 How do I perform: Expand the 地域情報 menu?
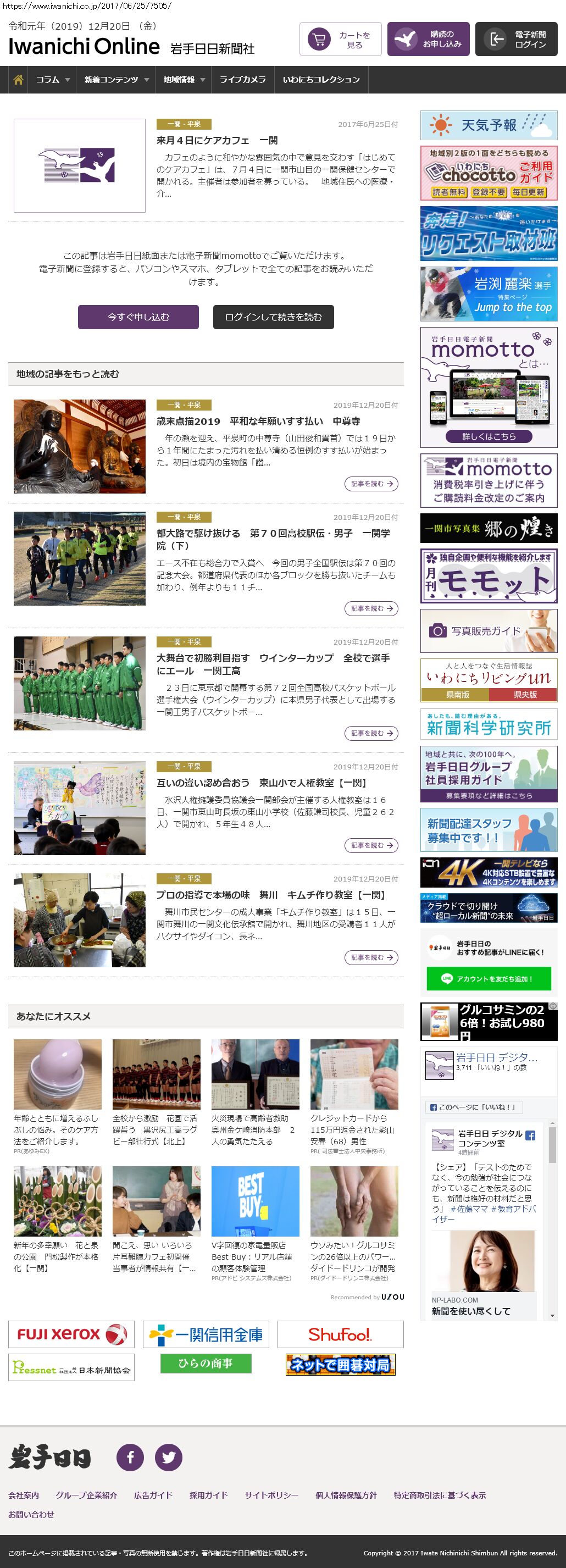(184, 80)
